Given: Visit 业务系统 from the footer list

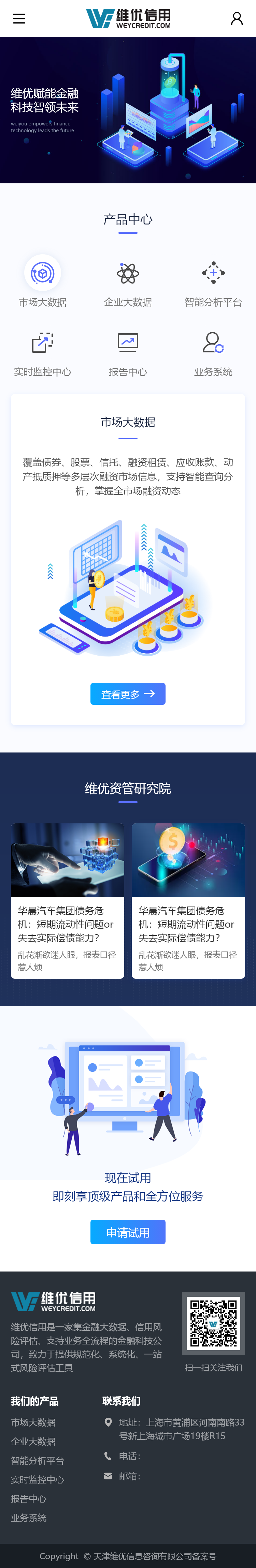Looking at the screenshot, I should pos(29,1518).
